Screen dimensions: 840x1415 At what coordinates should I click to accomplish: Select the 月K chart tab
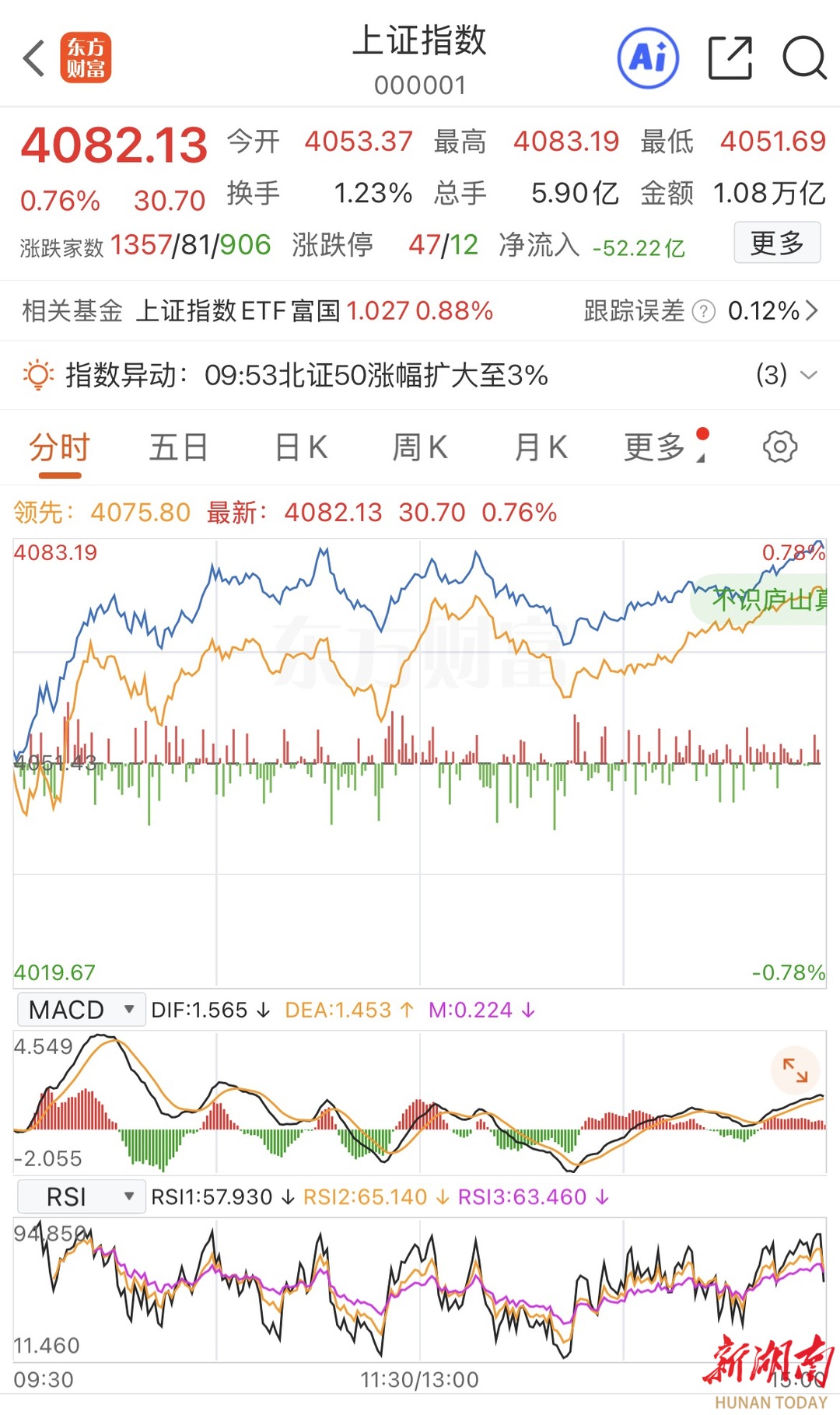point(541,448)
